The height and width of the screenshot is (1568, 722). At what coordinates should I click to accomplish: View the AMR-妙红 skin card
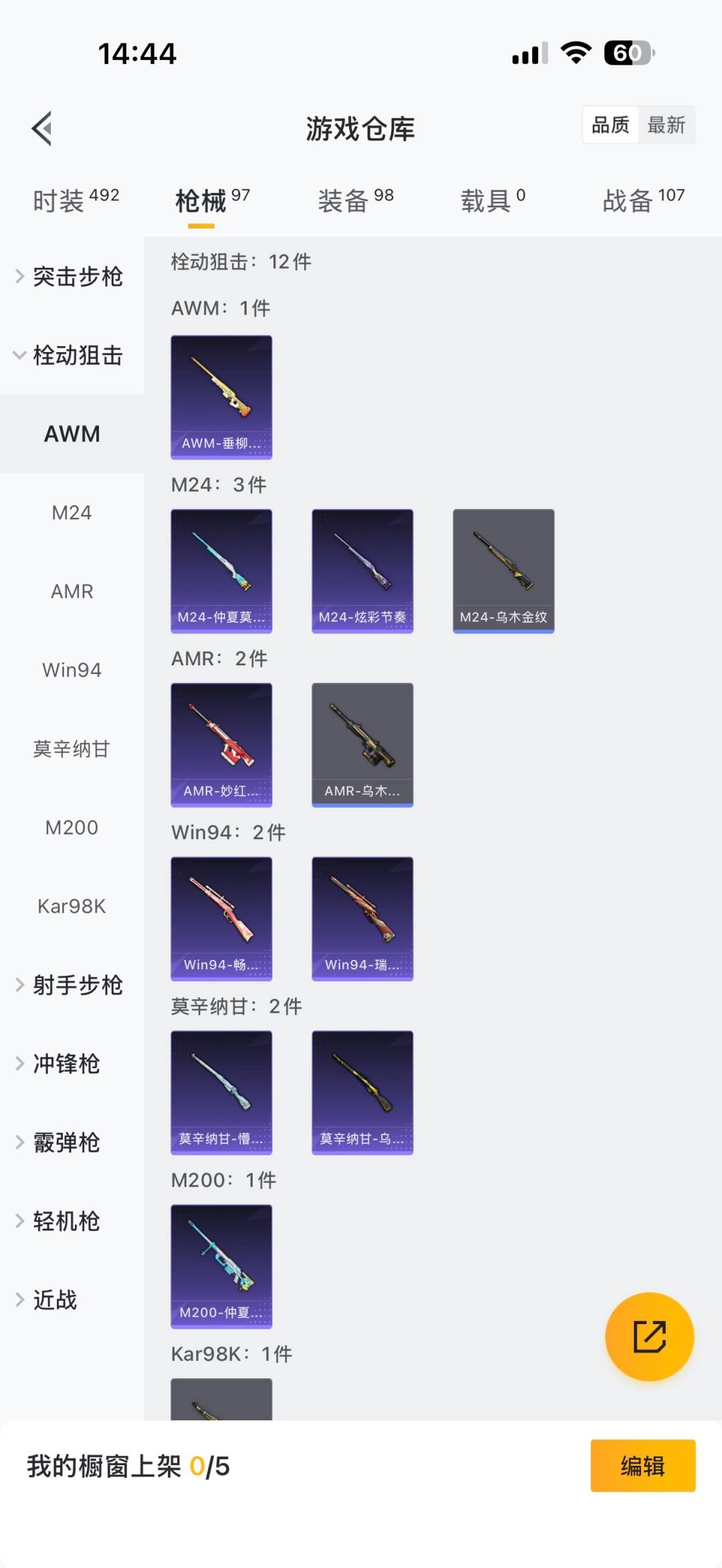[221, 744]
